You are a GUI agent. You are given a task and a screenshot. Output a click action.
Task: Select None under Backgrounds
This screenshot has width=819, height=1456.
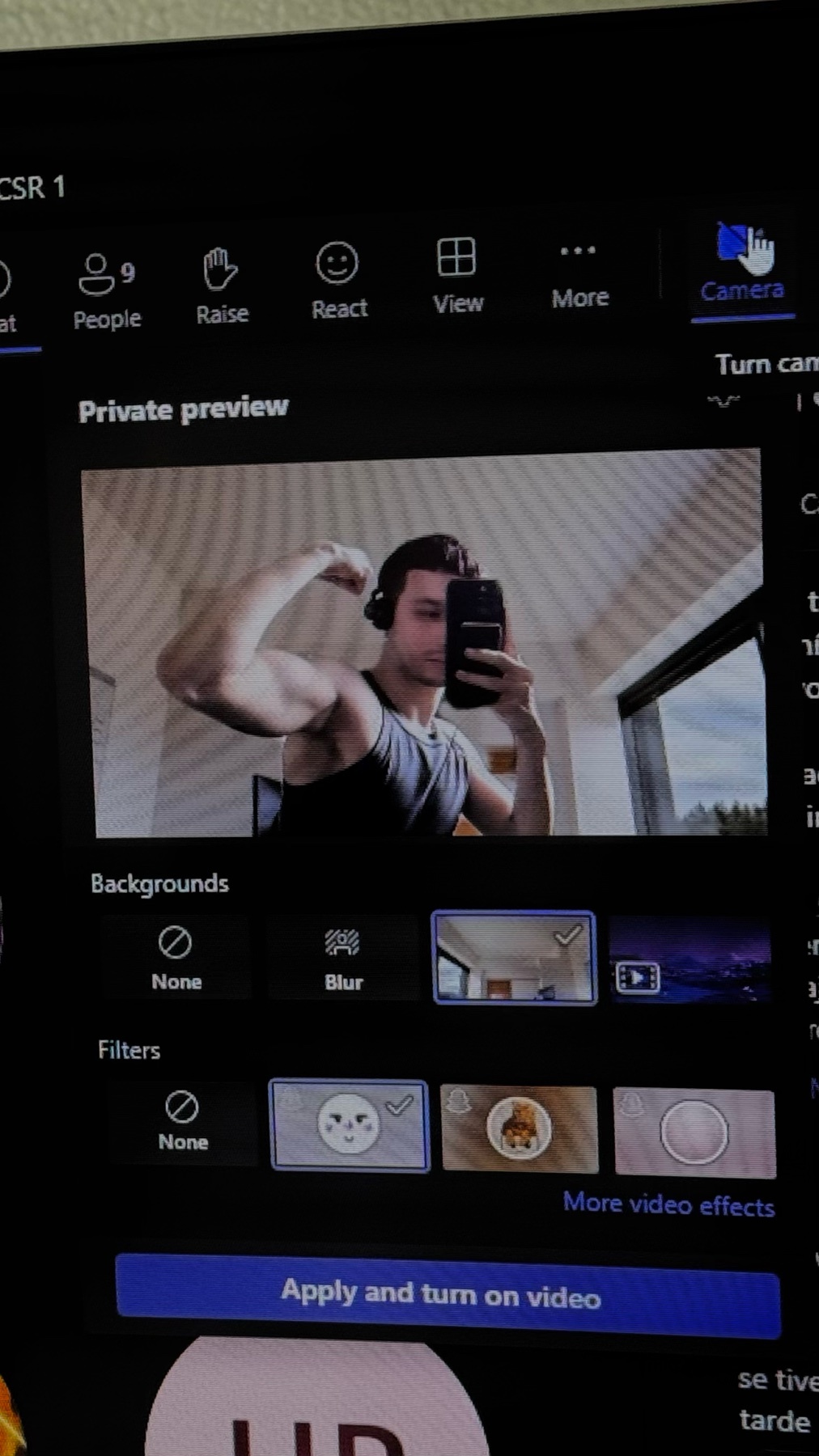coord(176,959)
